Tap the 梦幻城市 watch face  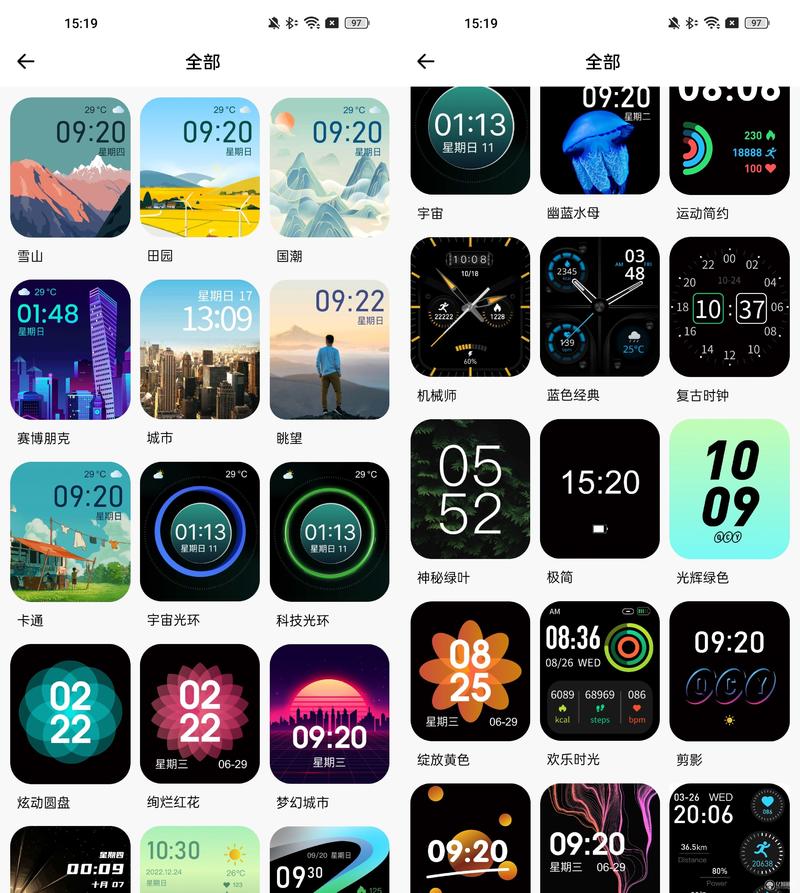[329, 713]
